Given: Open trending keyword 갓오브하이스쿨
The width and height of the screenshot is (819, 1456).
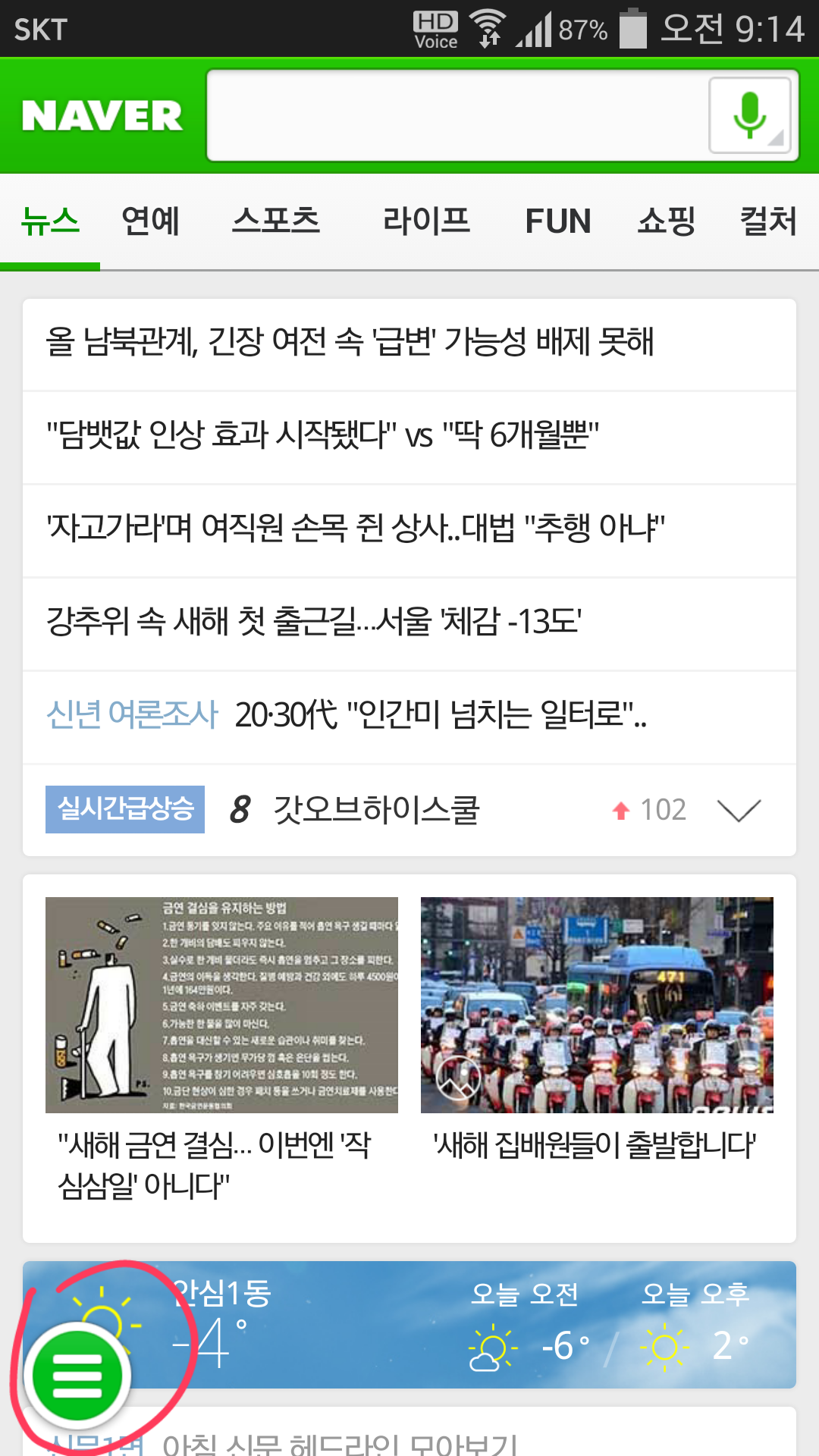Looking at the screenshot, I should point(376,810).
